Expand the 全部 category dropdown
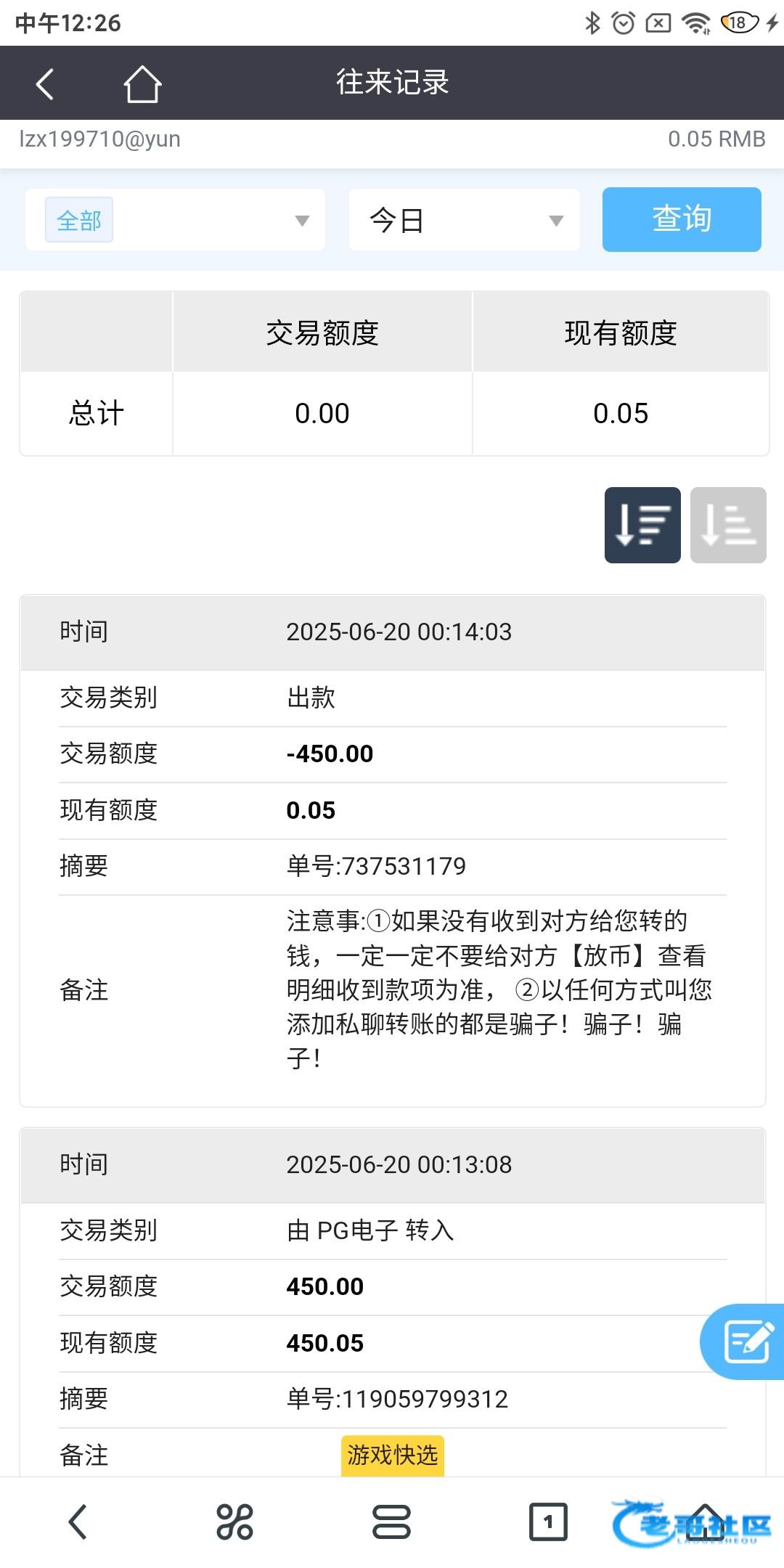The height and width of the screenshot is (1568, 784). pos(175,220)
